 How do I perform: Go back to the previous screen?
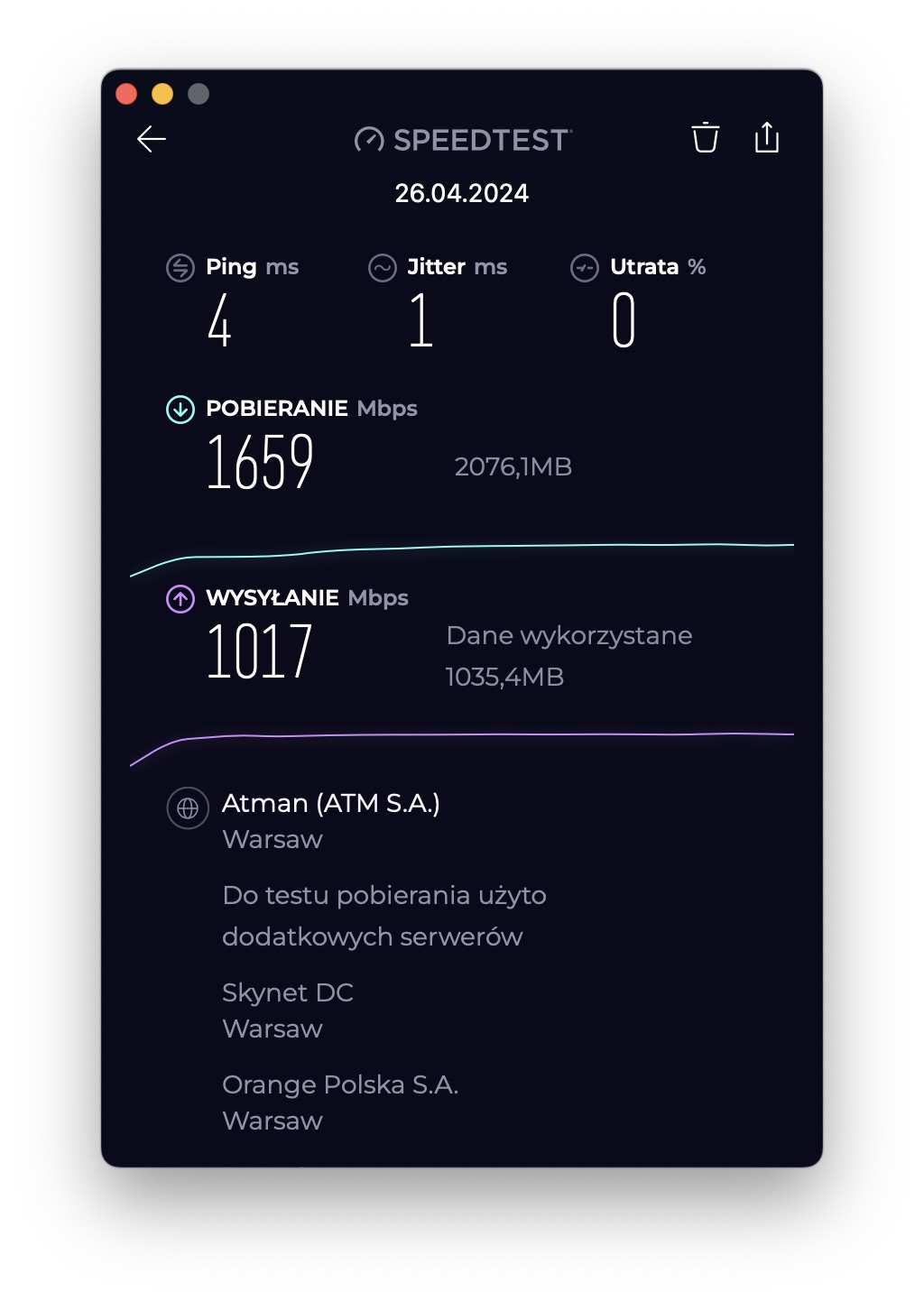152,139
